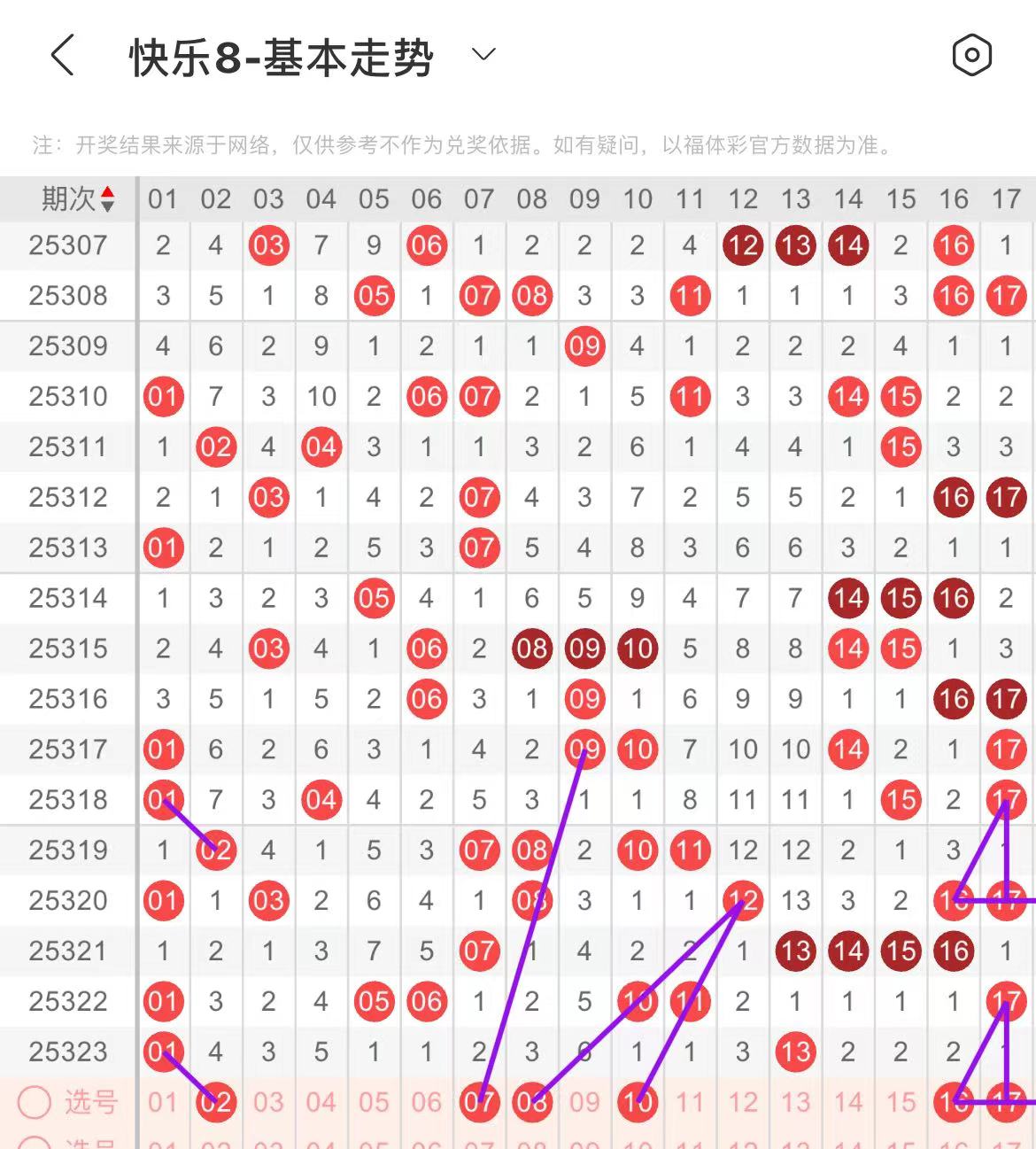Mark number 15 in the first 选号 row

[901, 1103]
